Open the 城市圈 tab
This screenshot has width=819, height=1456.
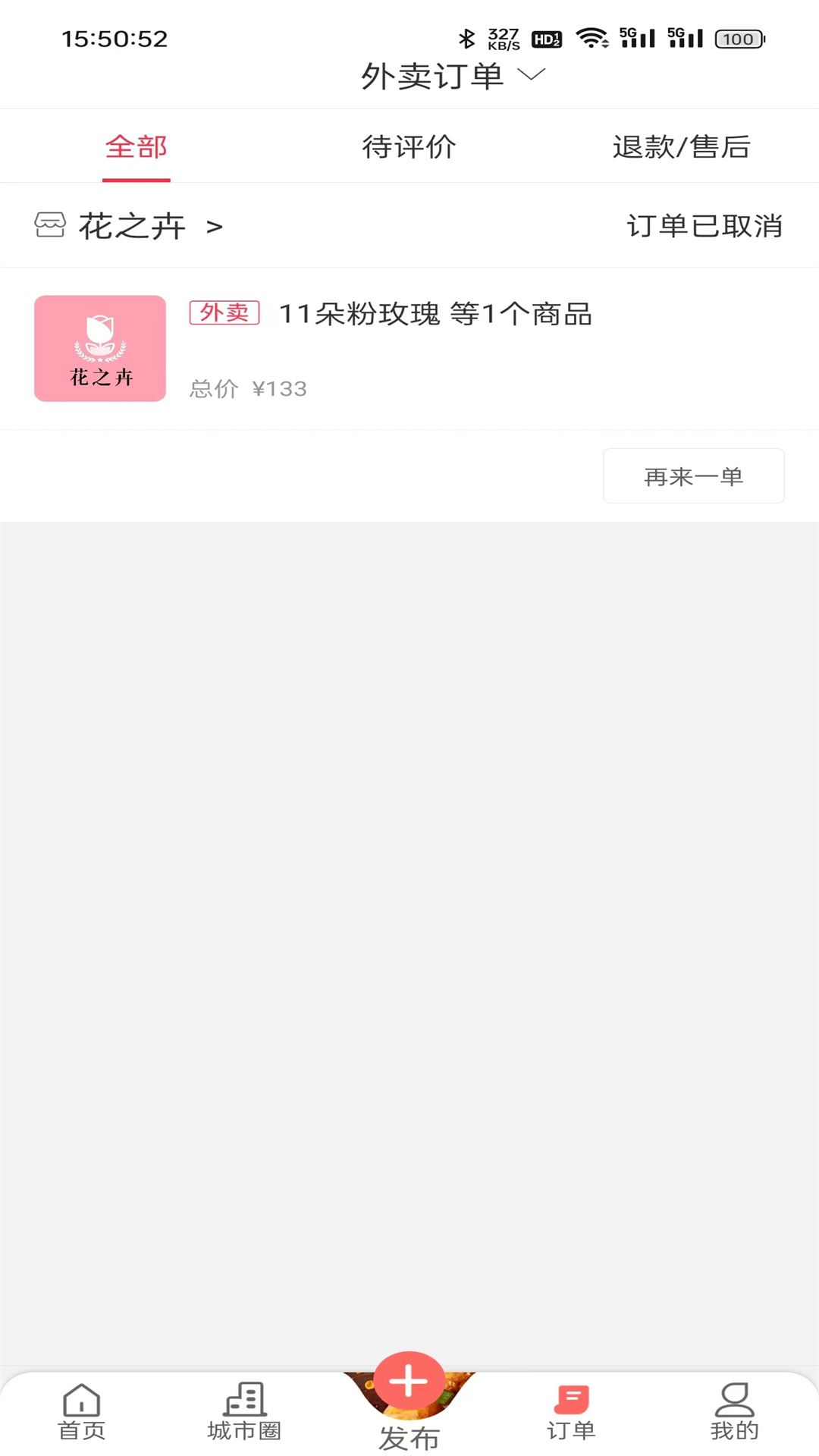(x=244, y=1412)
